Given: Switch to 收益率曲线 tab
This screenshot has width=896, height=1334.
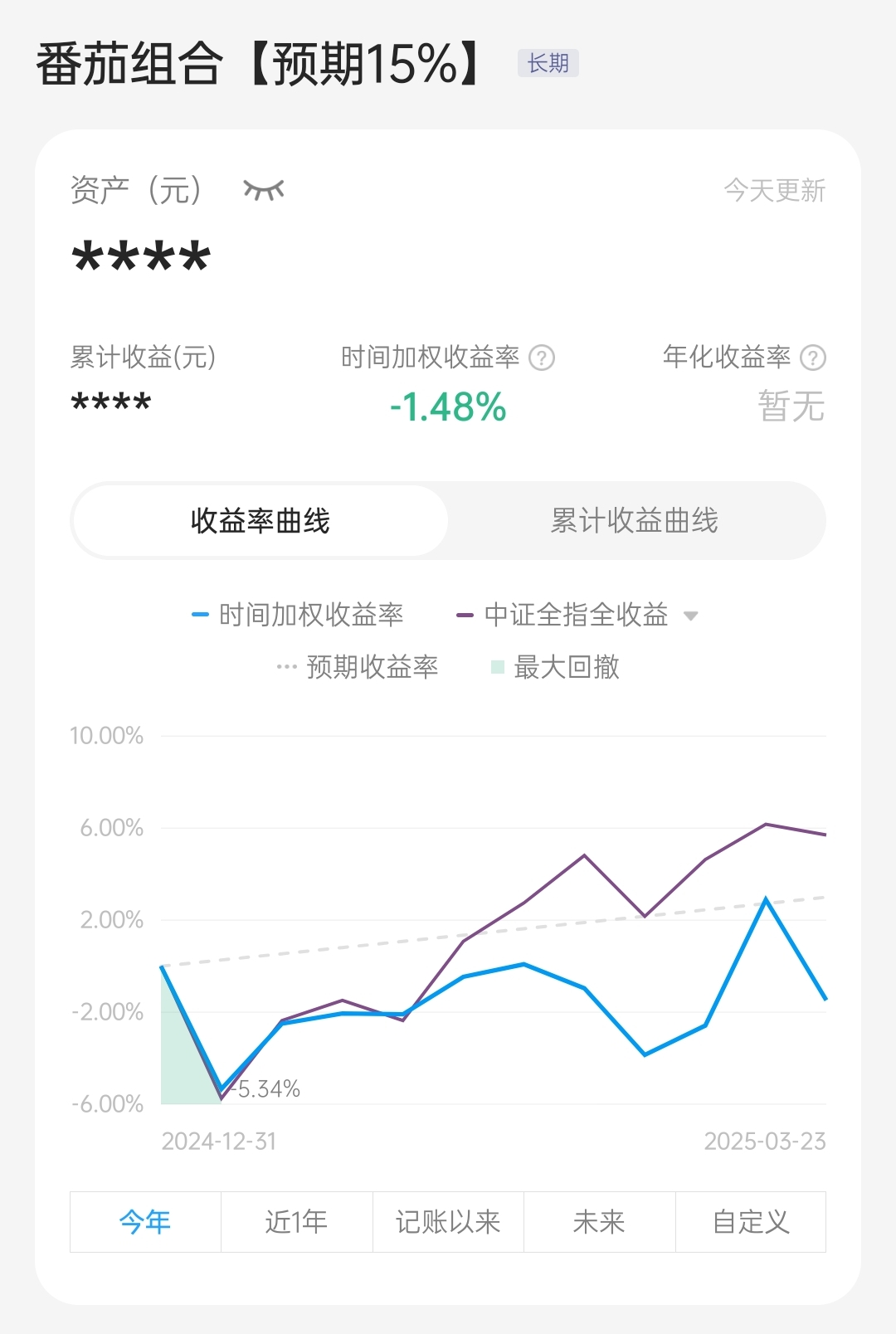Looking at the screenshot, I should (x=260, y=521).
